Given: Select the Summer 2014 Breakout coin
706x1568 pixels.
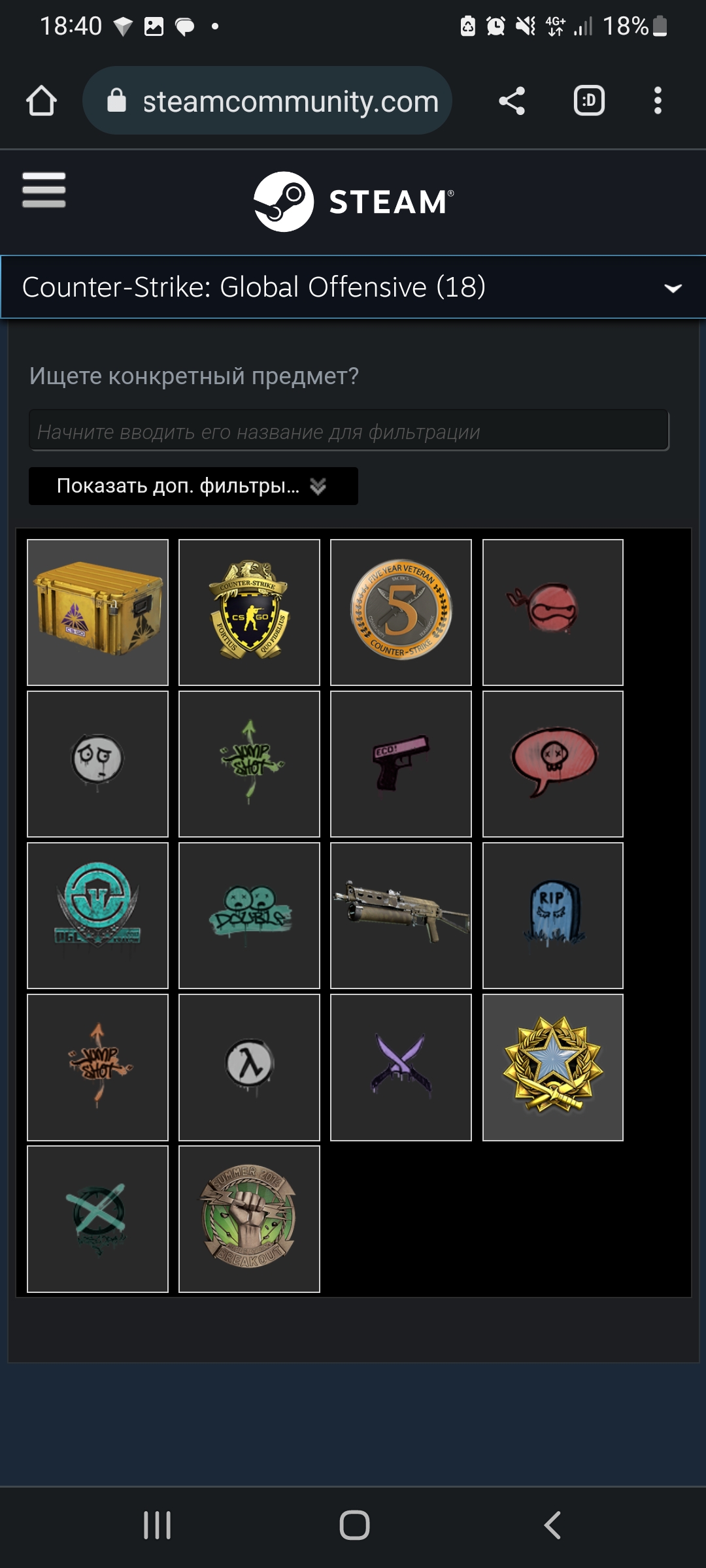Looking at the screenshot, I should tap(249, 1218).
